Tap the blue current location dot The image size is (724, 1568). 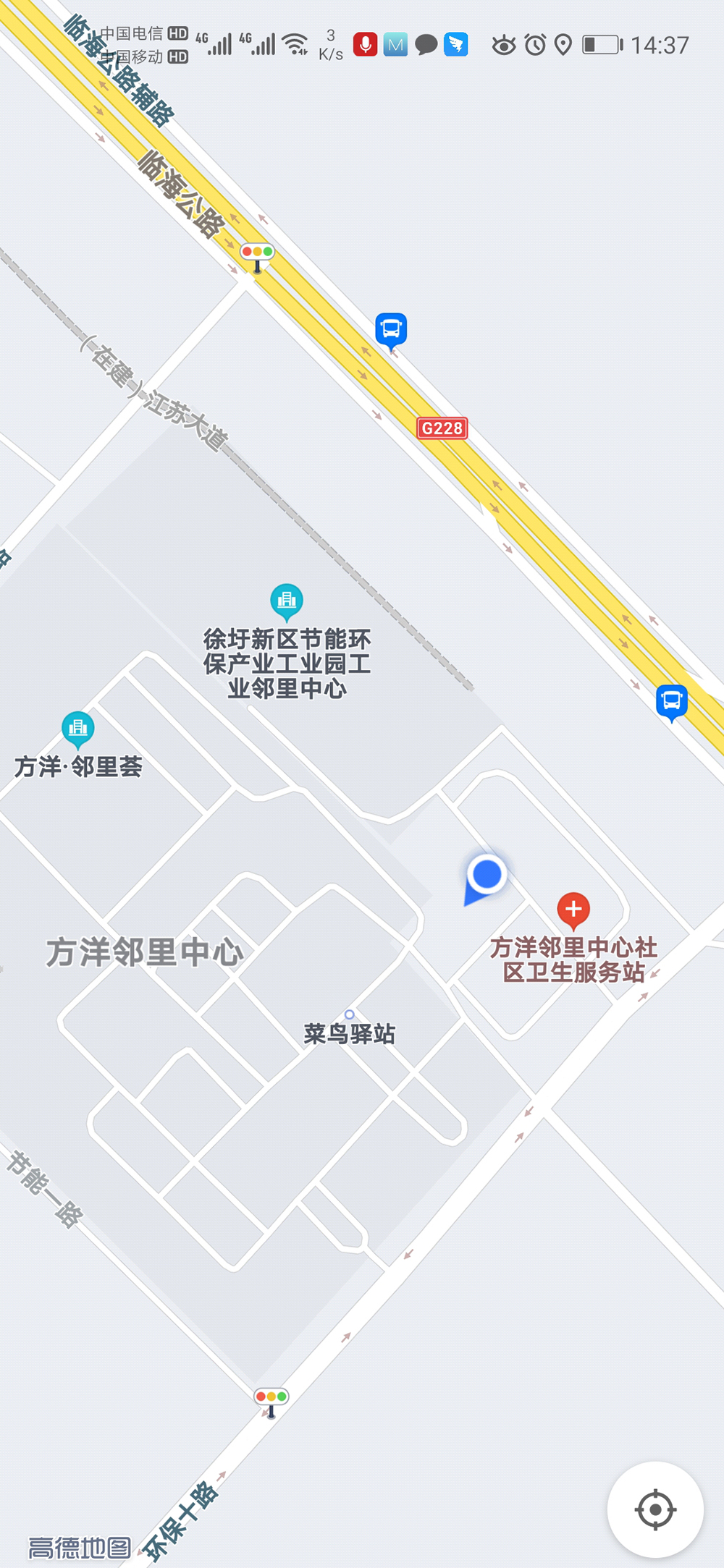point(487,874)
